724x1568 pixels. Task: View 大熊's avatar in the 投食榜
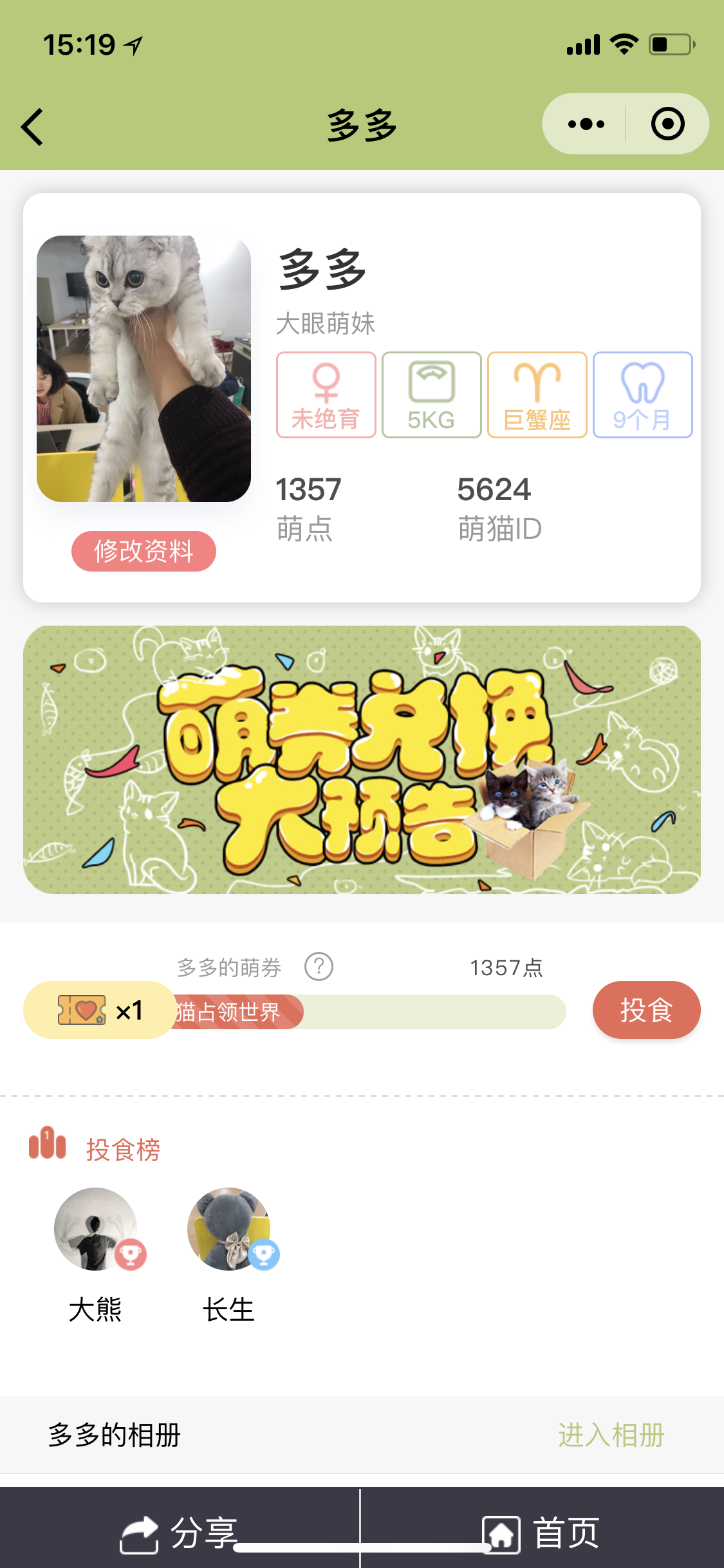(x=95, y=1229)
